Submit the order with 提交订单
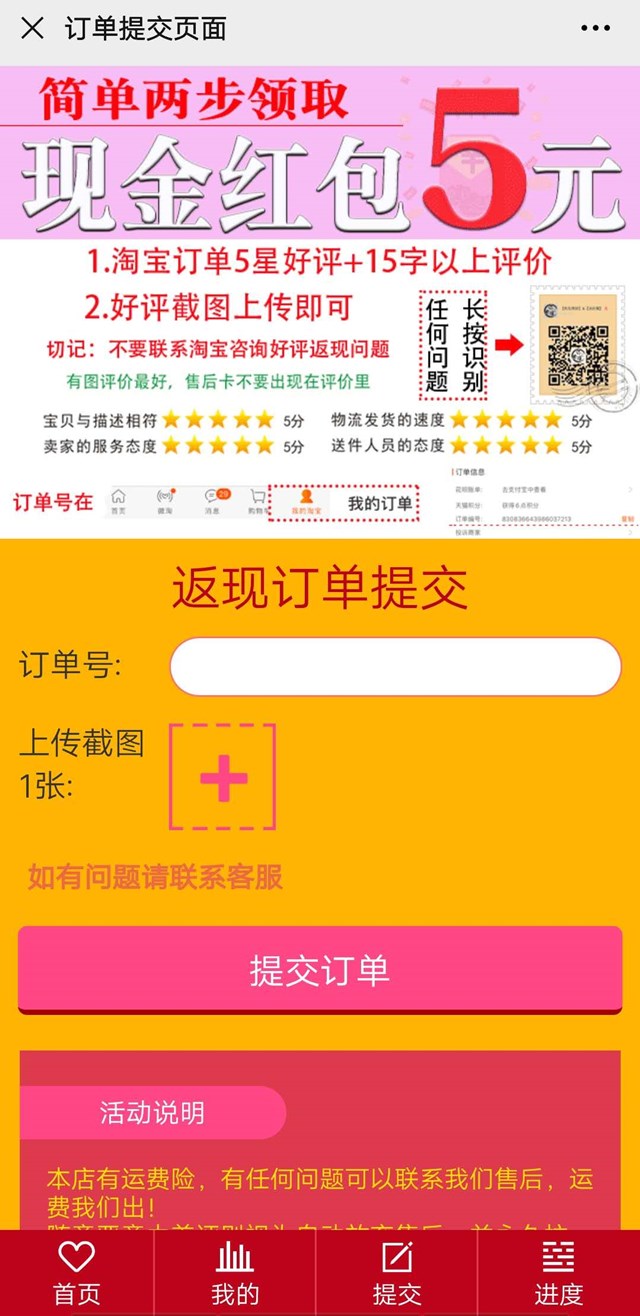This screenshot has width=640, height=1316. pos(320,970)
